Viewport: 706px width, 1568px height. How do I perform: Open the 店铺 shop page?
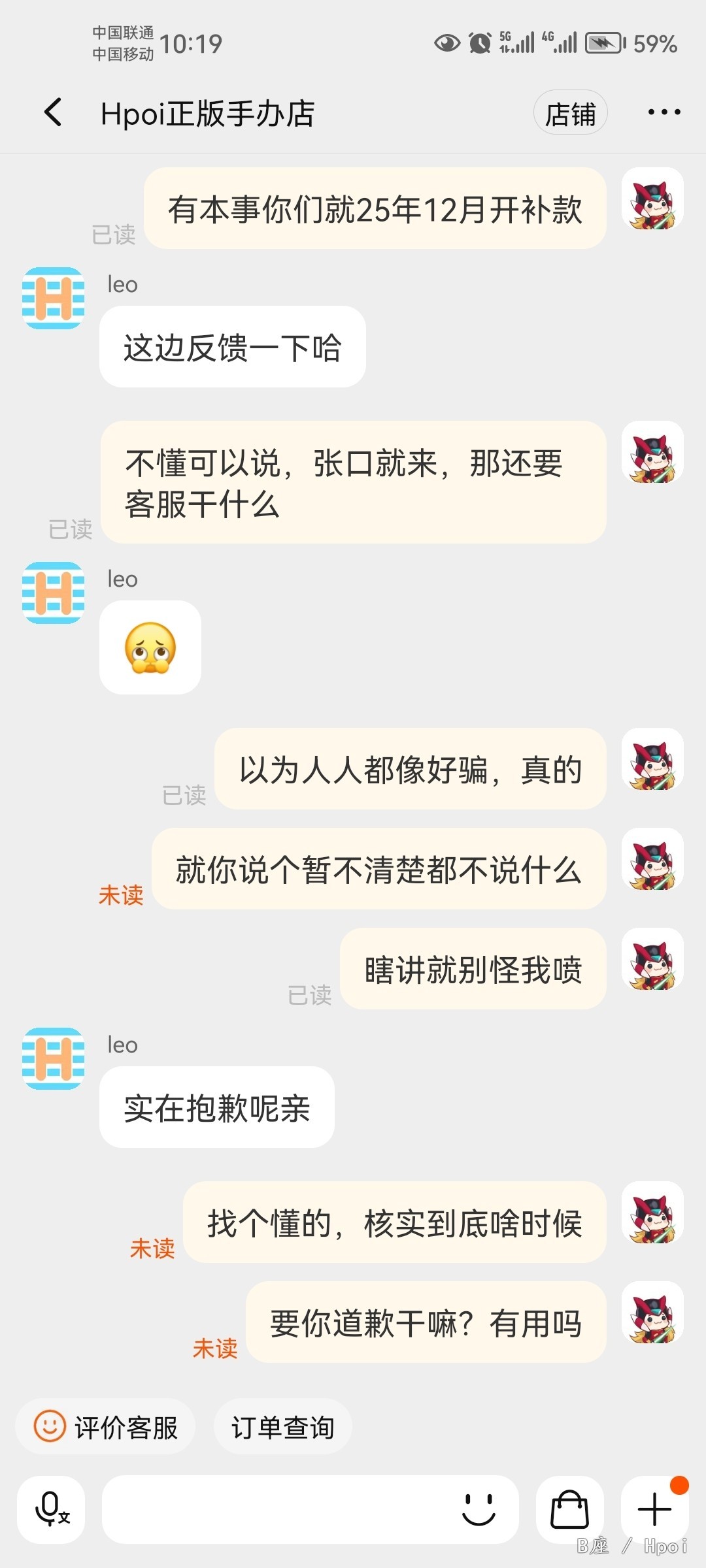click(x=570, y=113)
